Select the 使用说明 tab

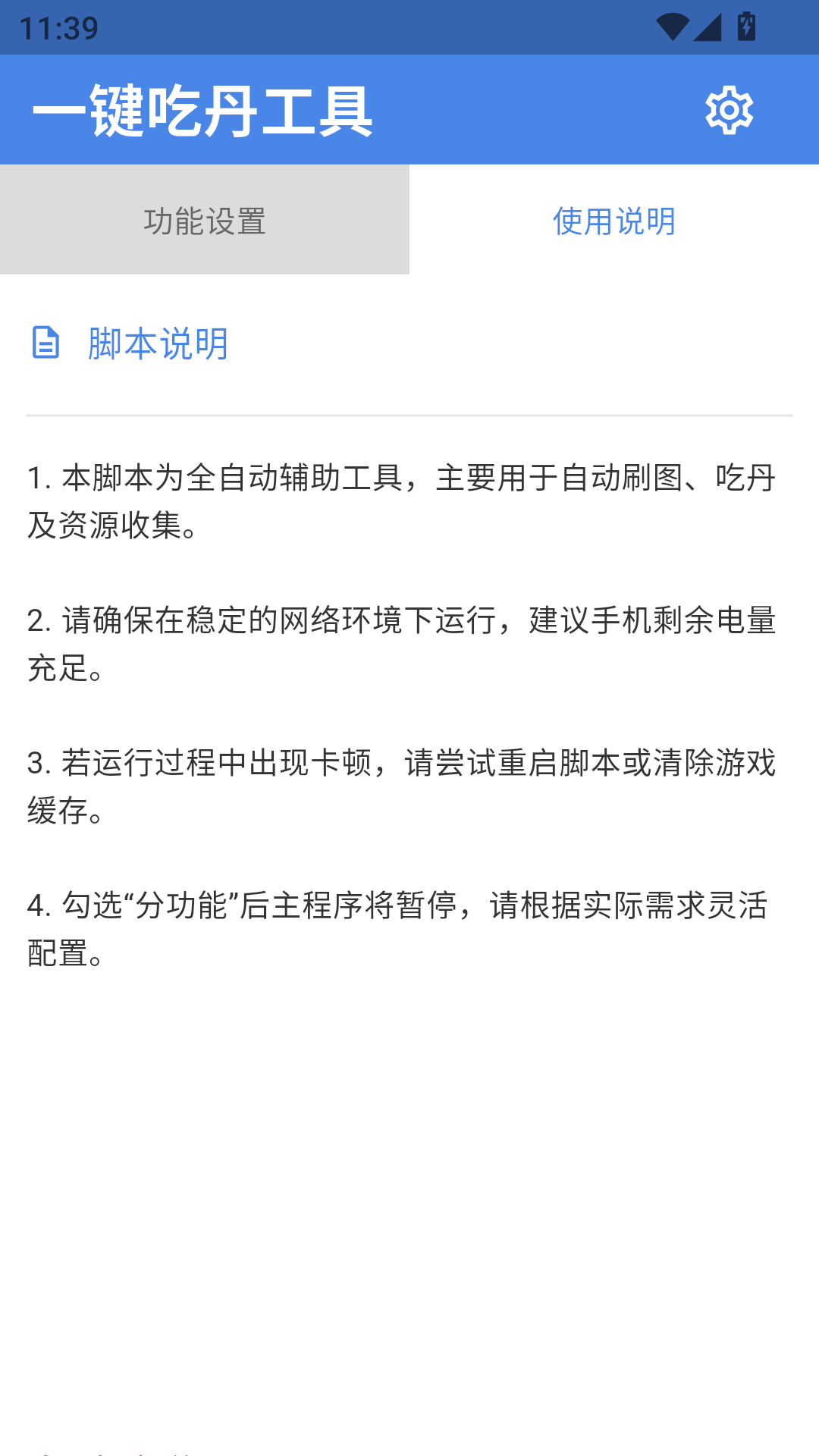point(614,220)
